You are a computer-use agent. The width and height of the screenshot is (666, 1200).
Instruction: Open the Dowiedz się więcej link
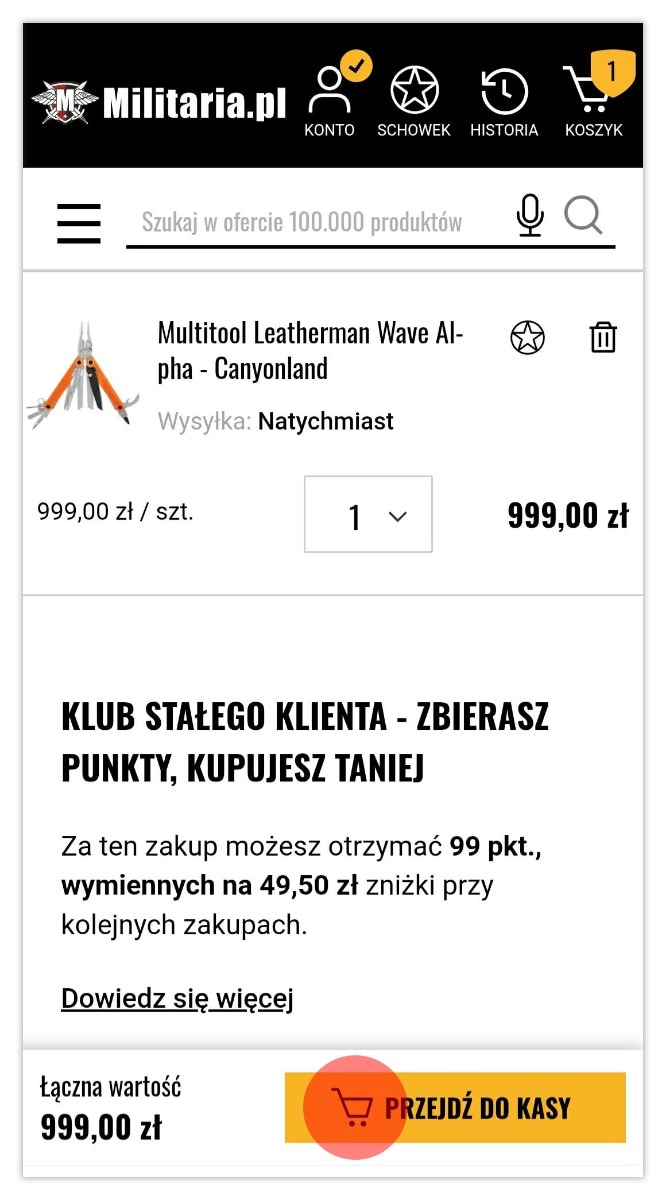[177, 998]
